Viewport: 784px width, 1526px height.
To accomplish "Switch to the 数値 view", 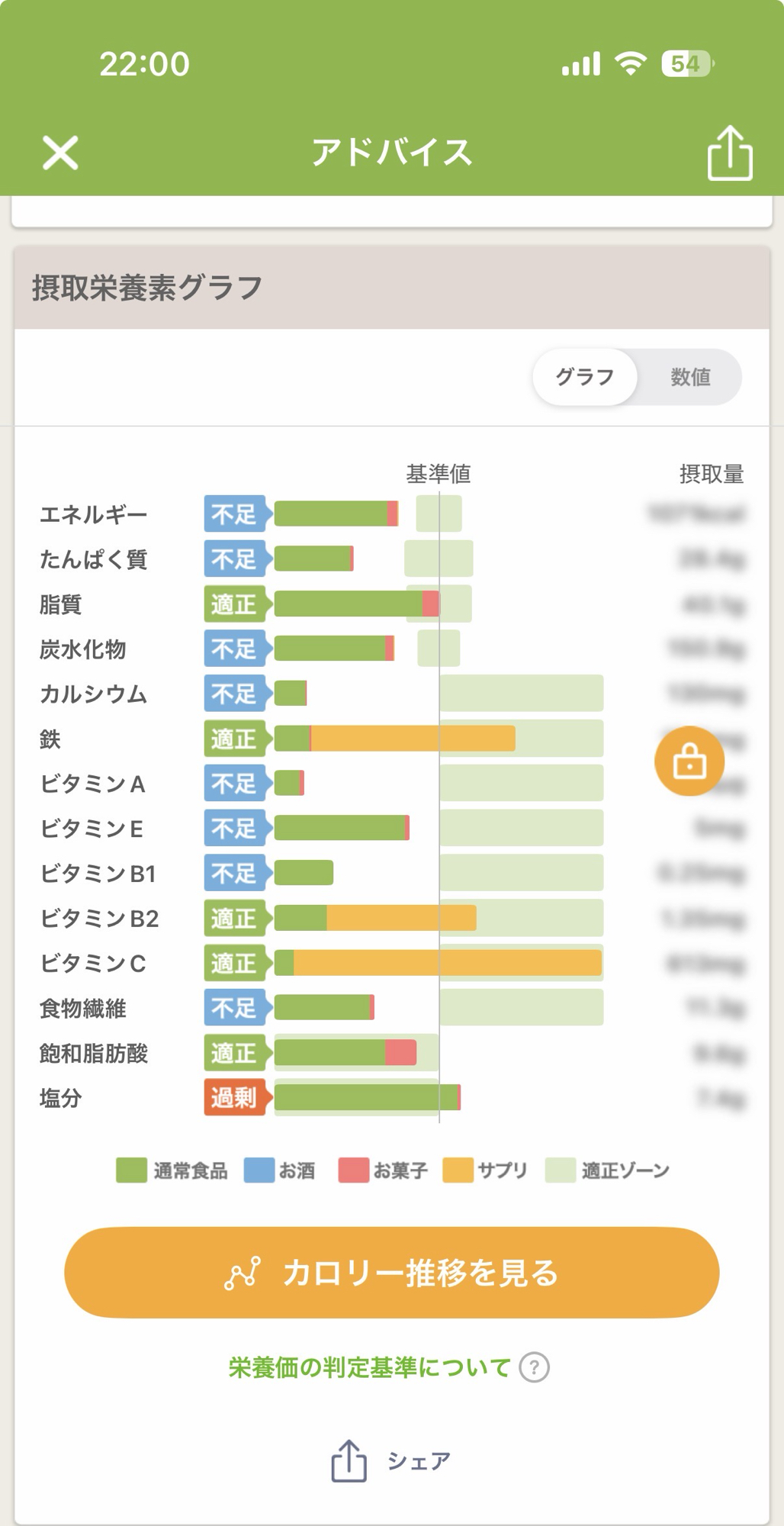I will click(x=690, y=377).
